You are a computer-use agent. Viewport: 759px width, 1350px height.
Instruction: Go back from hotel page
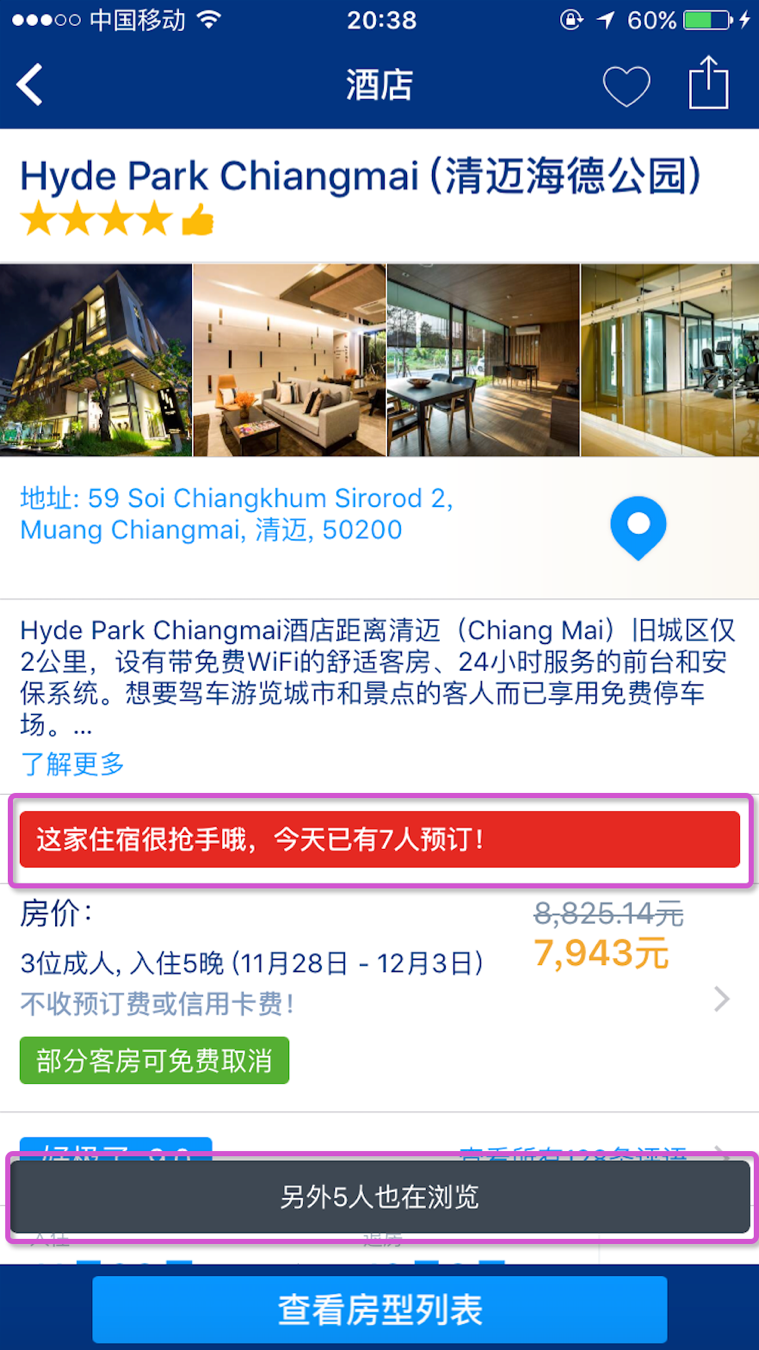coord(30,85)
